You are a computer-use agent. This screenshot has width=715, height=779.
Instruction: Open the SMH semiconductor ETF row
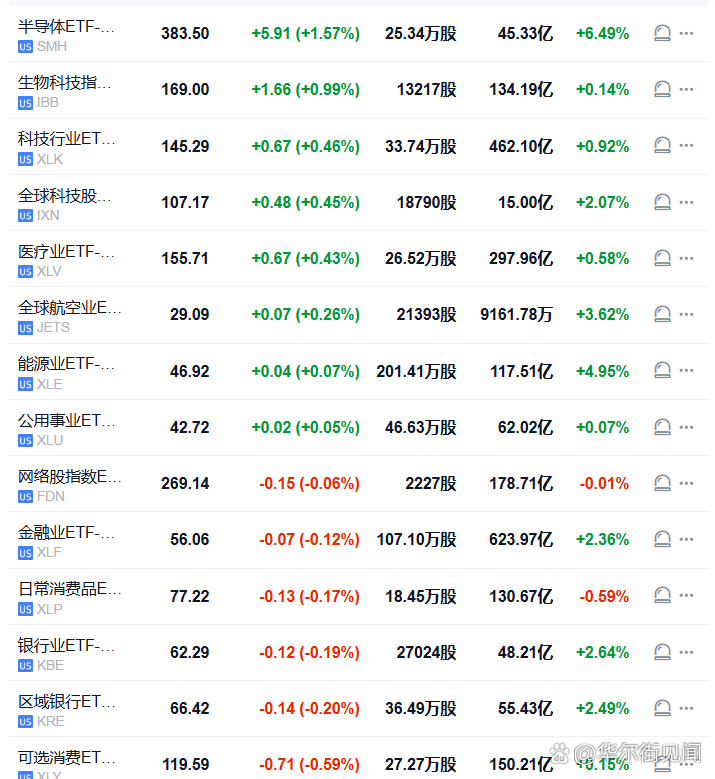pos(66,34)
